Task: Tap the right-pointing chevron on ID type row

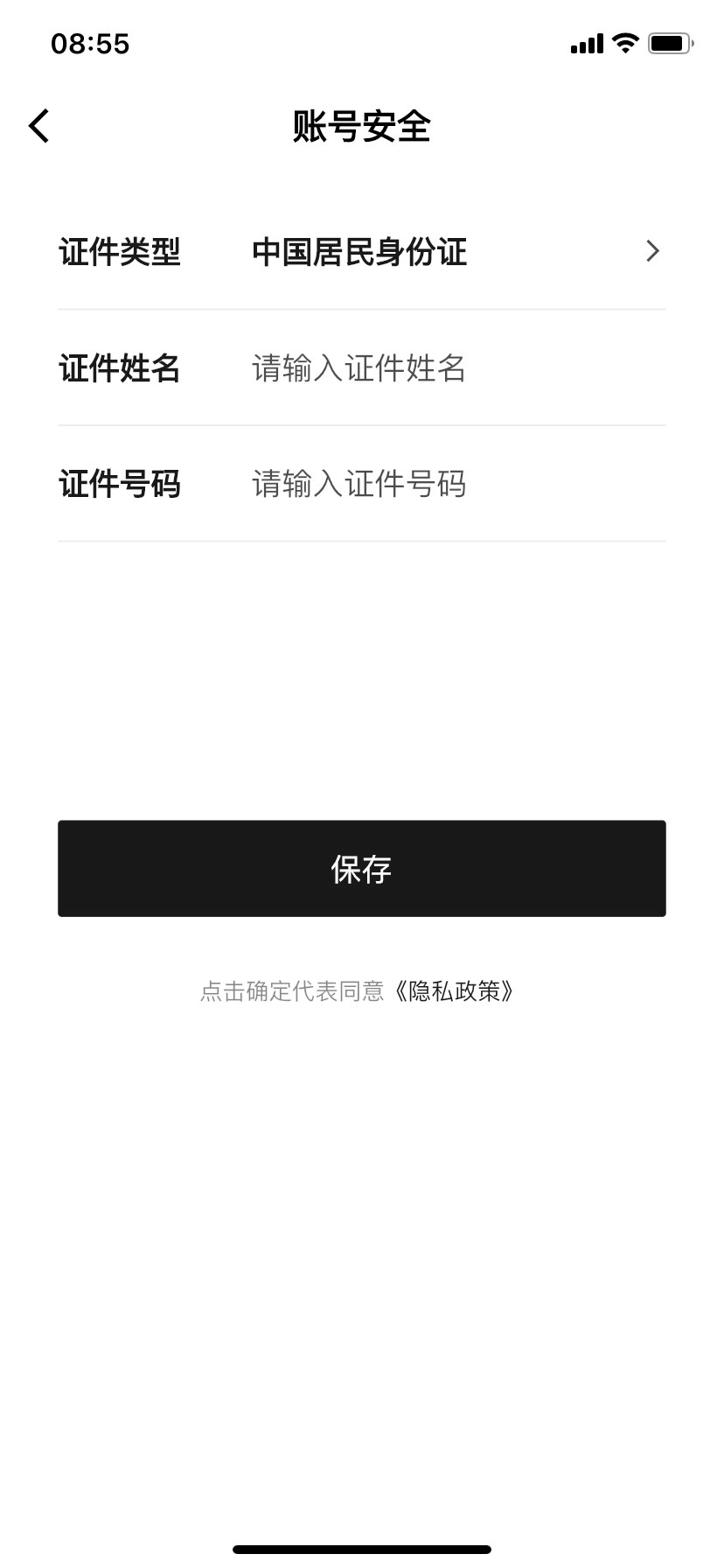Action: coord(651,251)
